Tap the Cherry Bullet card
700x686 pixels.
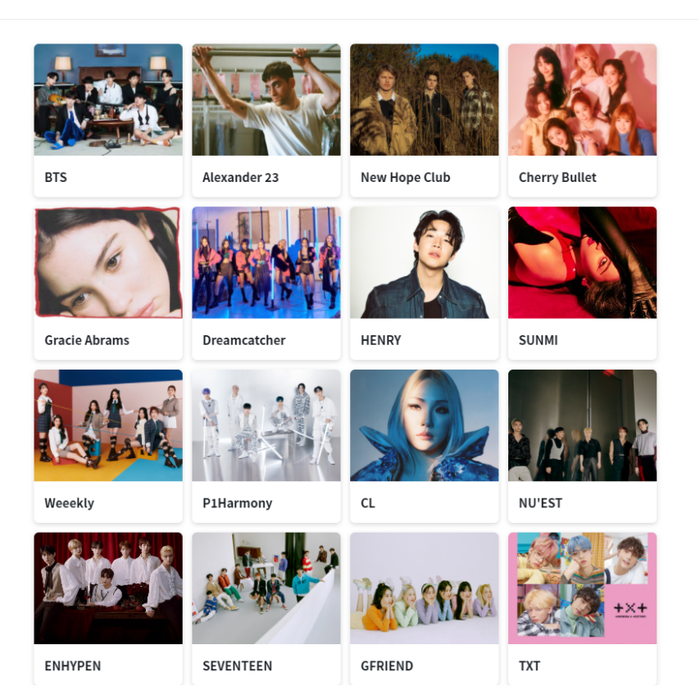(x=582, y=119)
